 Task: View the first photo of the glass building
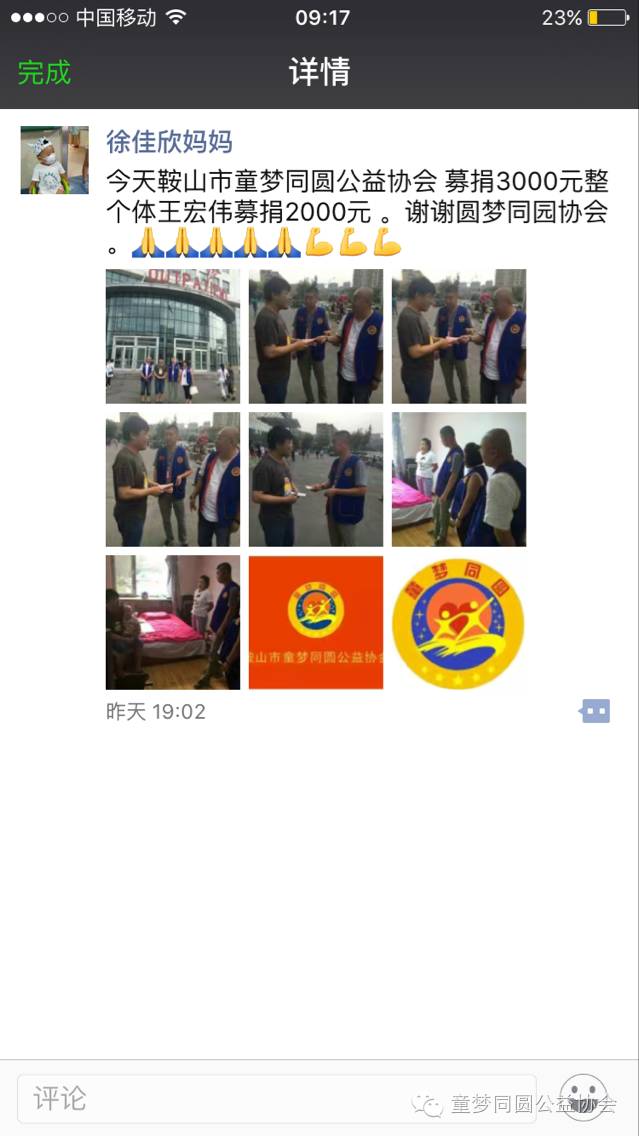pyautogui.click(x=173, y=336)
